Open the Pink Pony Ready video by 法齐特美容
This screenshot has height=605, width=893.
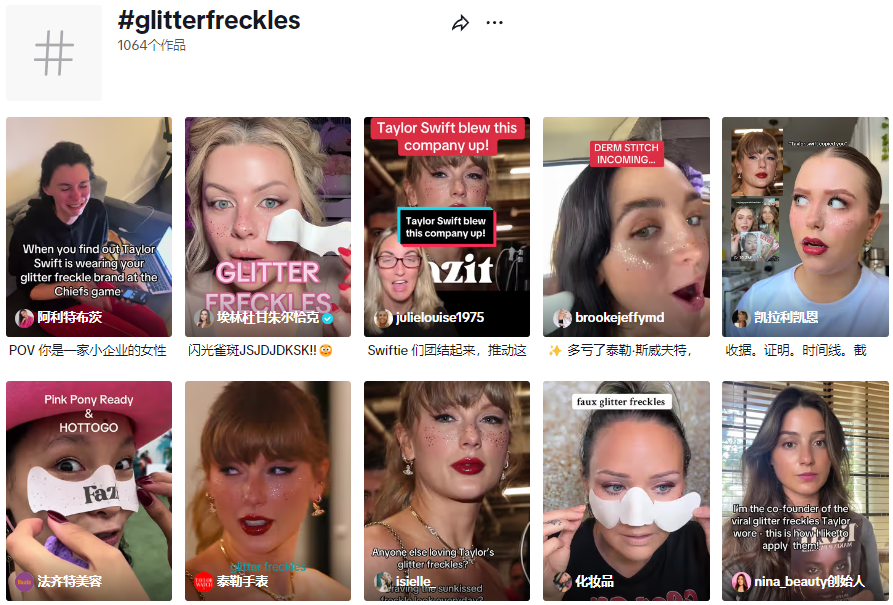point(89,490)
